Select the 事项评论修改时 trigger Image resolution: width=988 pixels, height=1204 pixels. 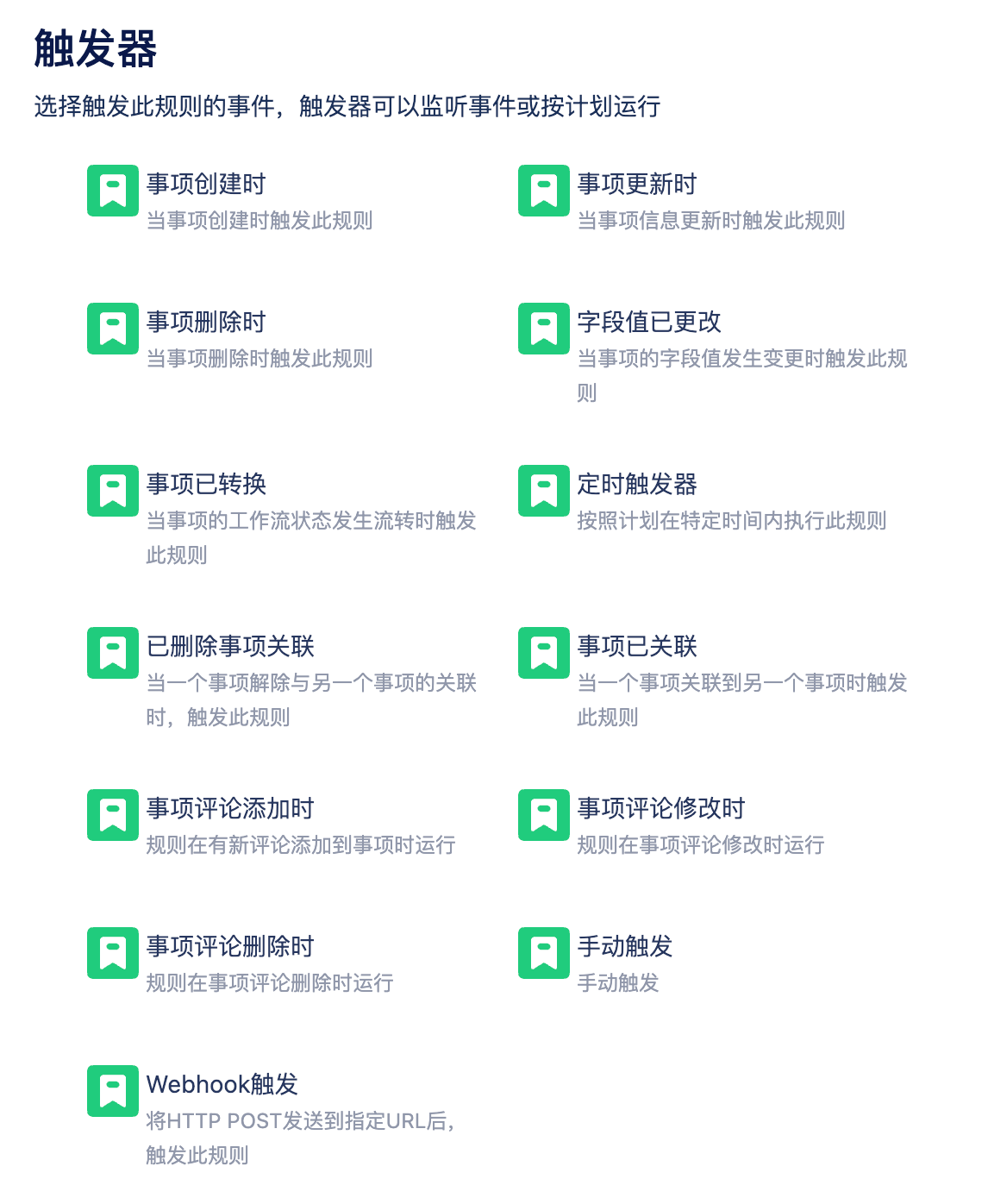660,809
